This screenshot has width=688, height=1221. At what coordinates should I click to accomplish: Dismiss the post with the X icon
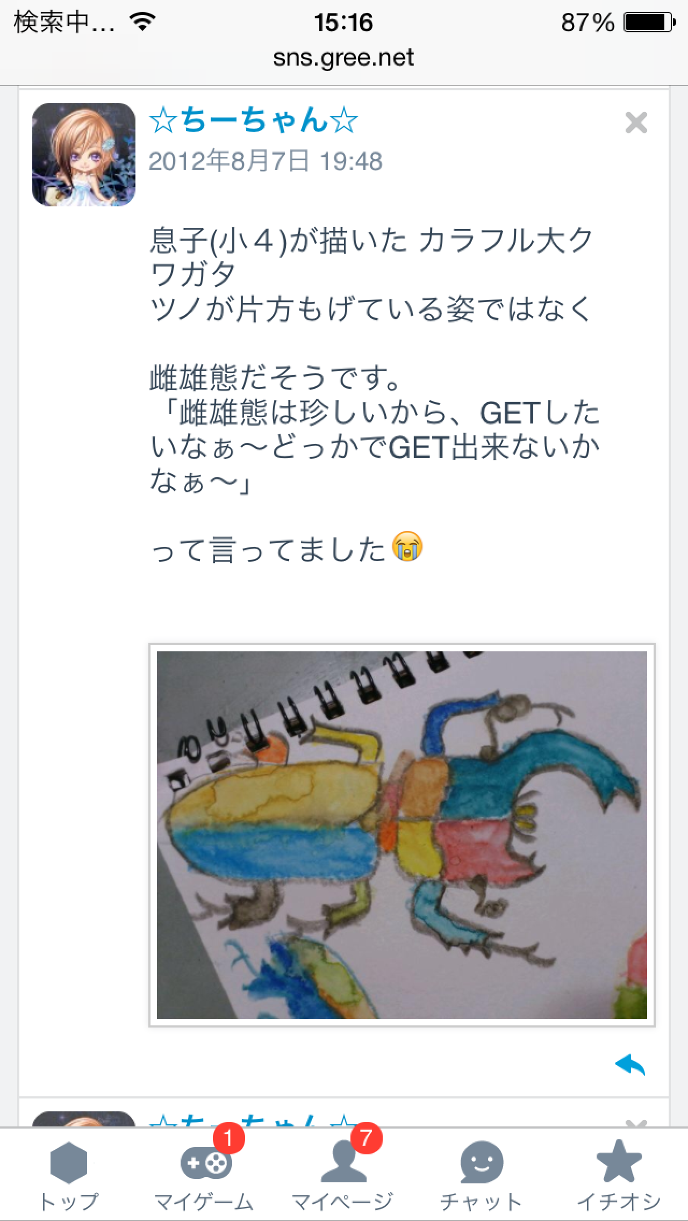pyautogui.click(x=636, y=123)
